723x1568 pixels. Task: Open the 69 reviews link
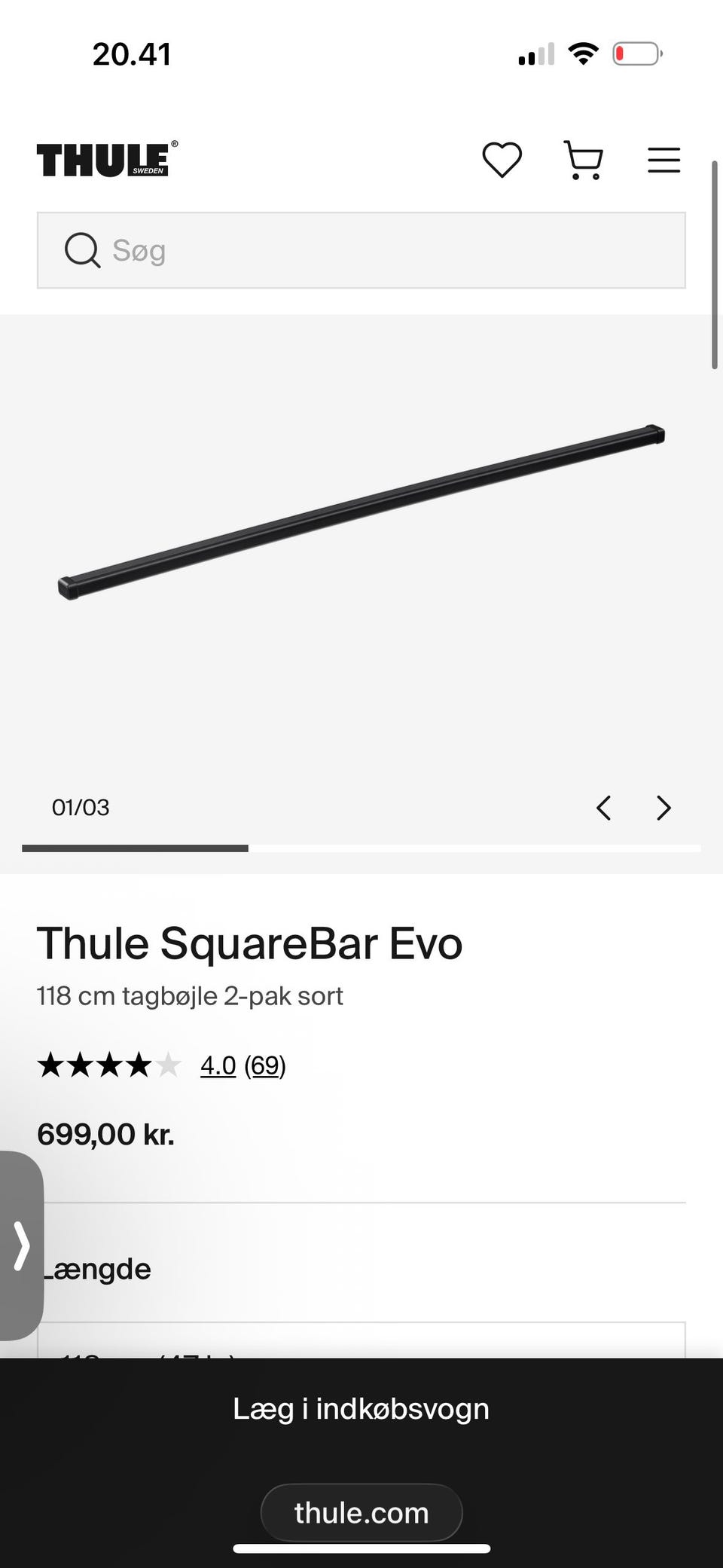[x=265, y=1065]
